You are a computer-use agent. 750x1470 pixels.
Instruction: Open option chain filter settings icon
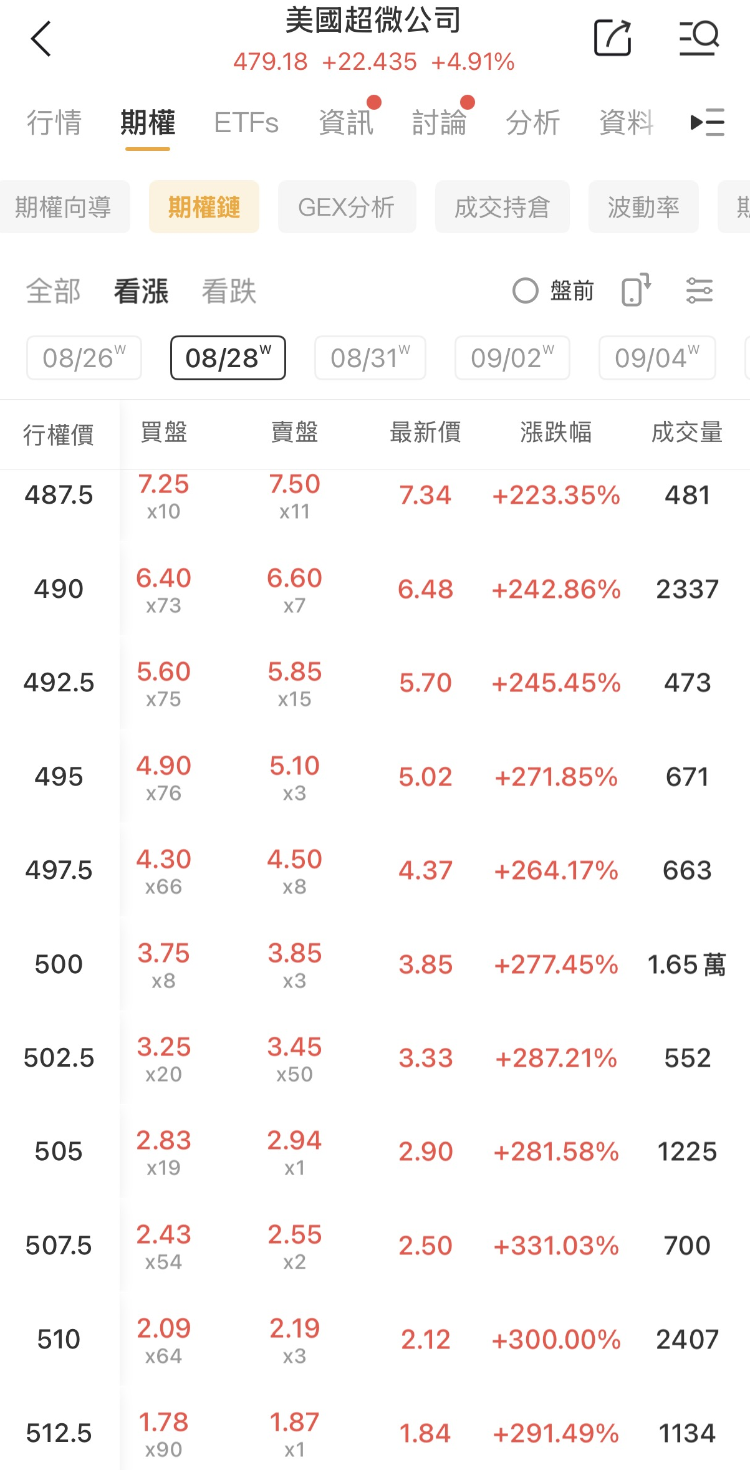click(x=700, y=291)
